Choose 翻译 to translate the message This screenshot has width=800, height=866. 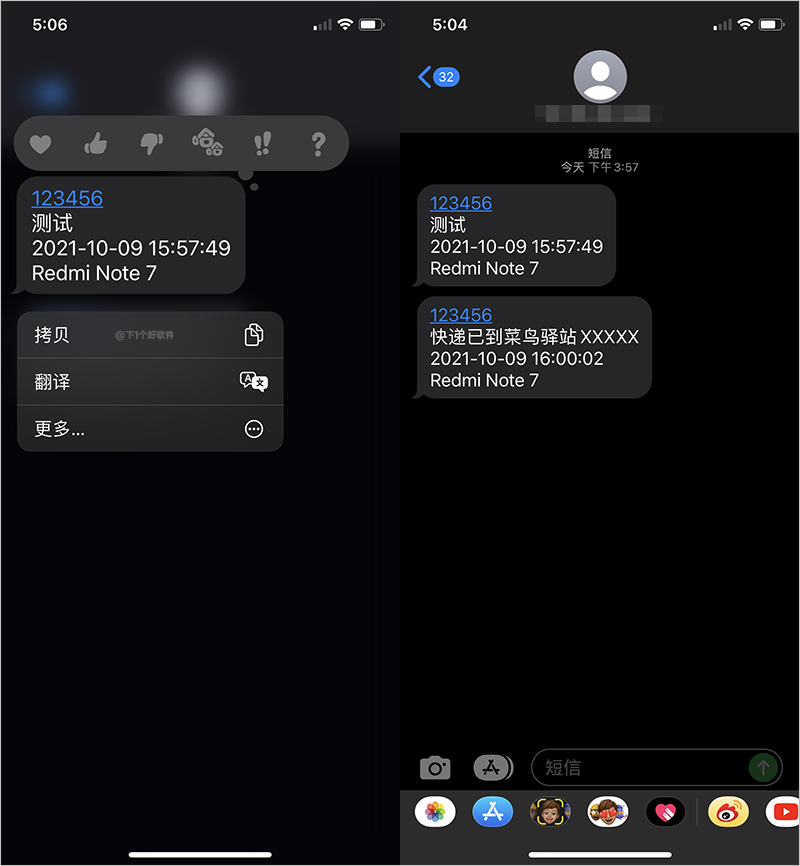coord(150,382)
